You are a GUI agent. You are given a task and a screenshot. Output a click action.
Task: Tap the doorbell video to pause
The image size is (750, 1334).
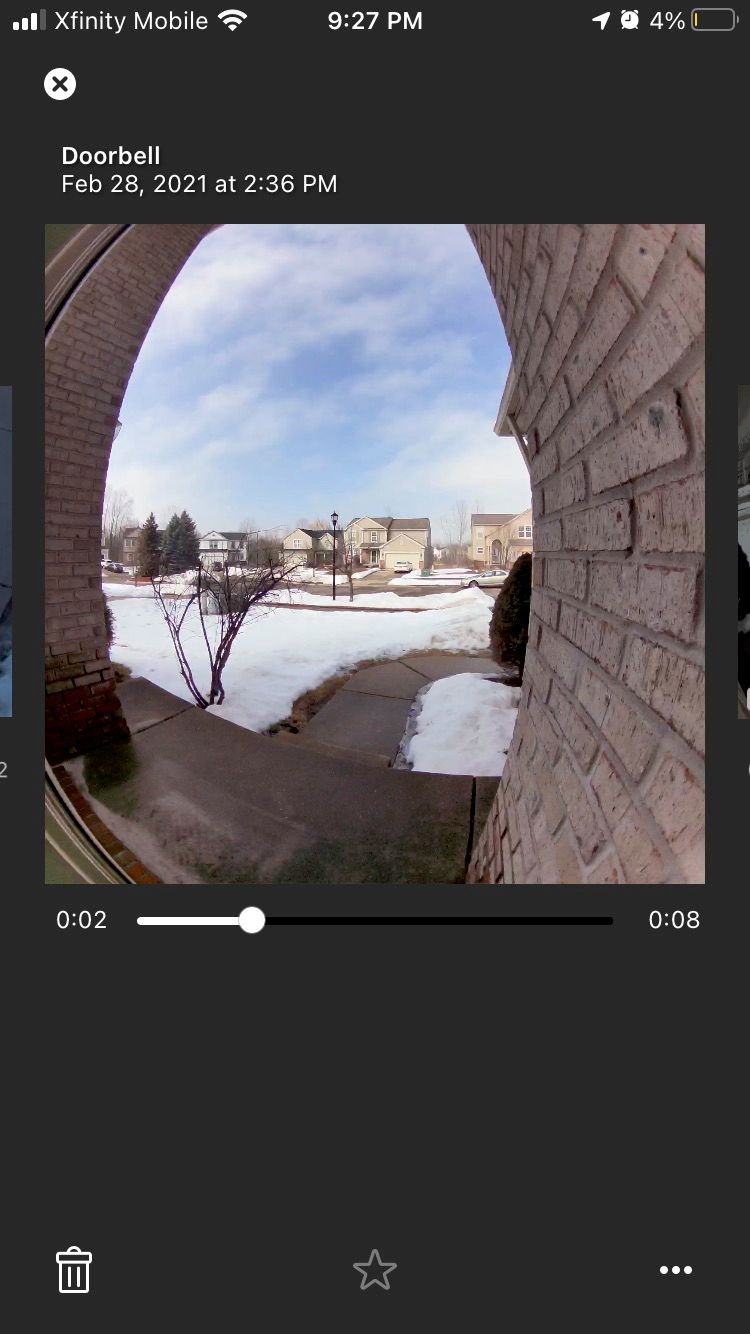(x=375, y=553)
